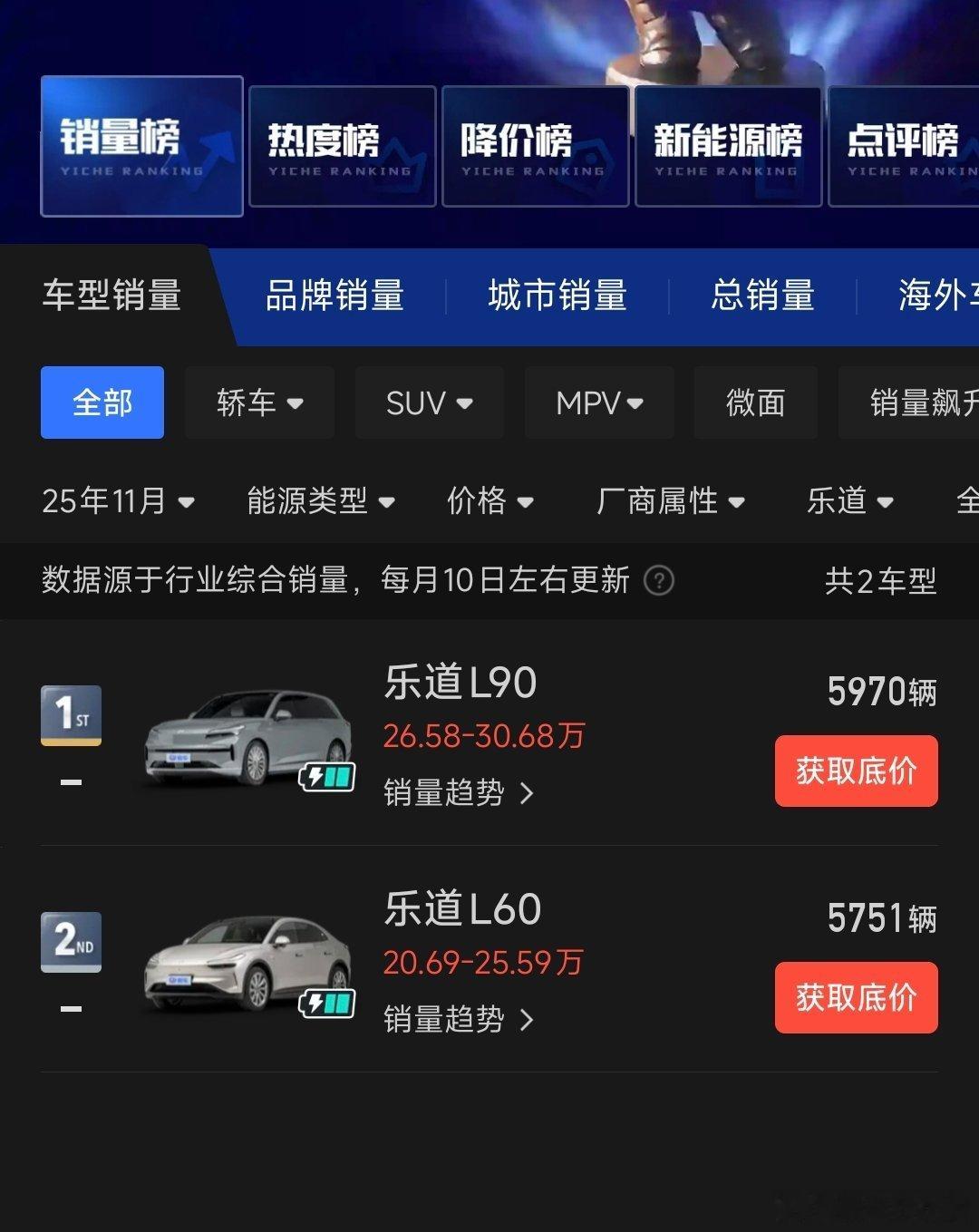Click the 1ST ranking badge icon
979x1232 pixels.
tap(71, 714)
